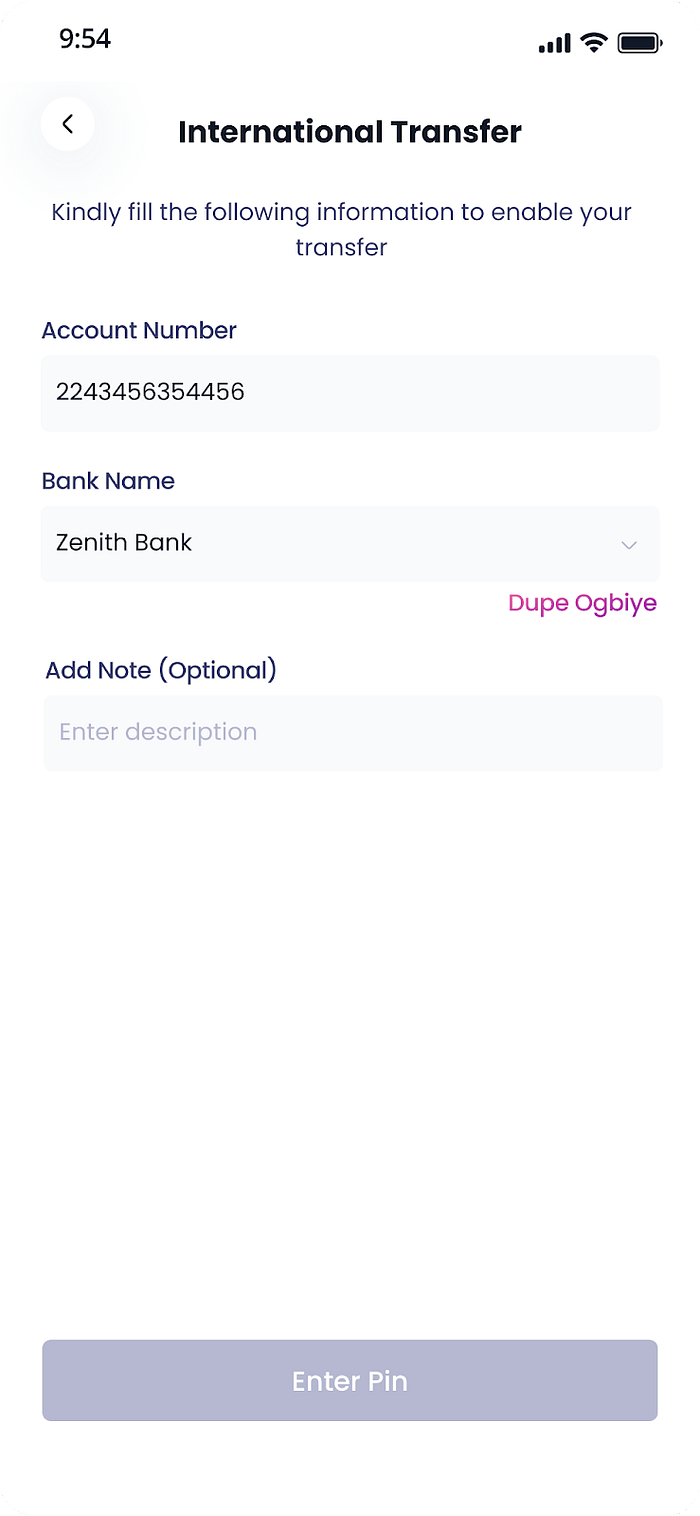The height and width of the screenshot is (1516, 700).
Task: Edit the Account Number field
Action: (350, 393)
